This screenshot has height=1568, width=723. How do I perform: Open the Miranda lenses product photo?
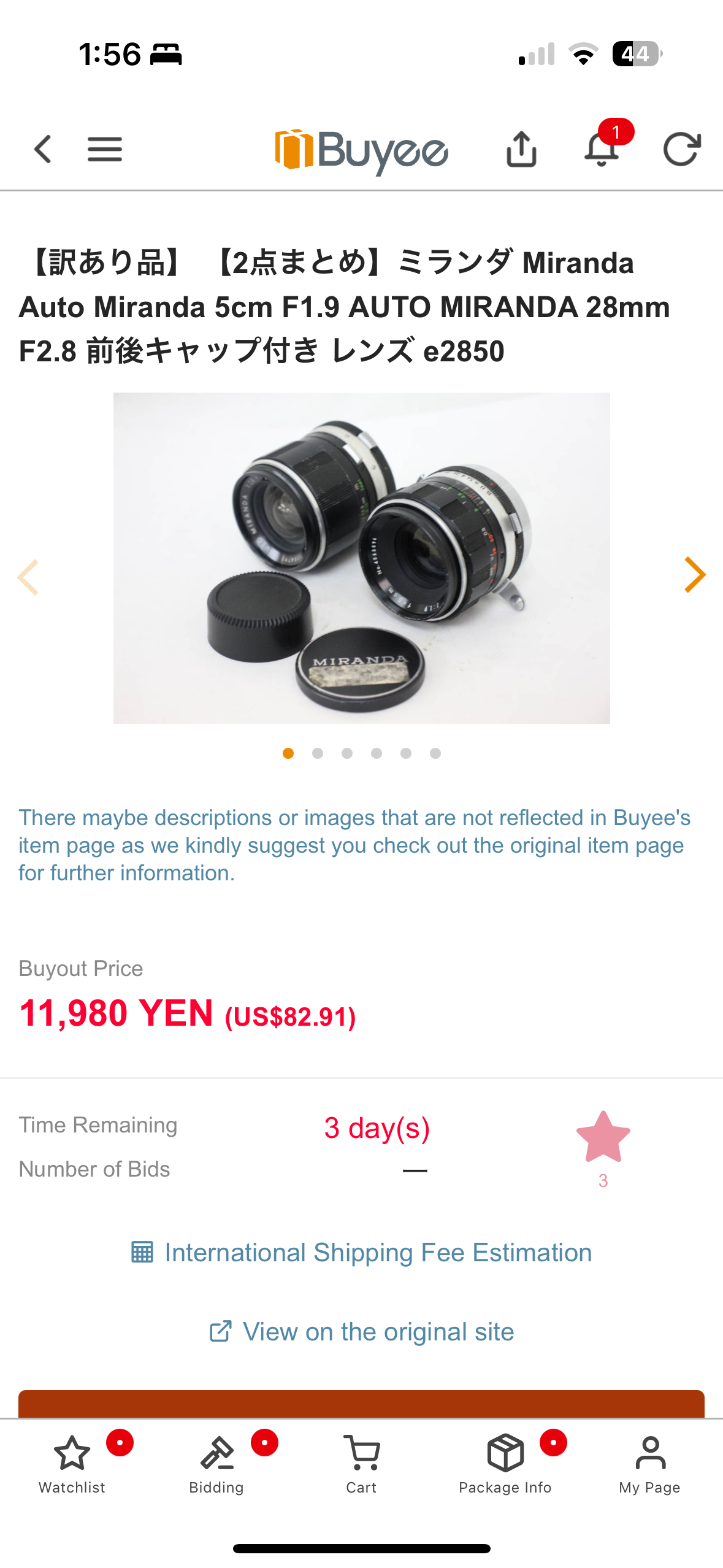point(361,558)
